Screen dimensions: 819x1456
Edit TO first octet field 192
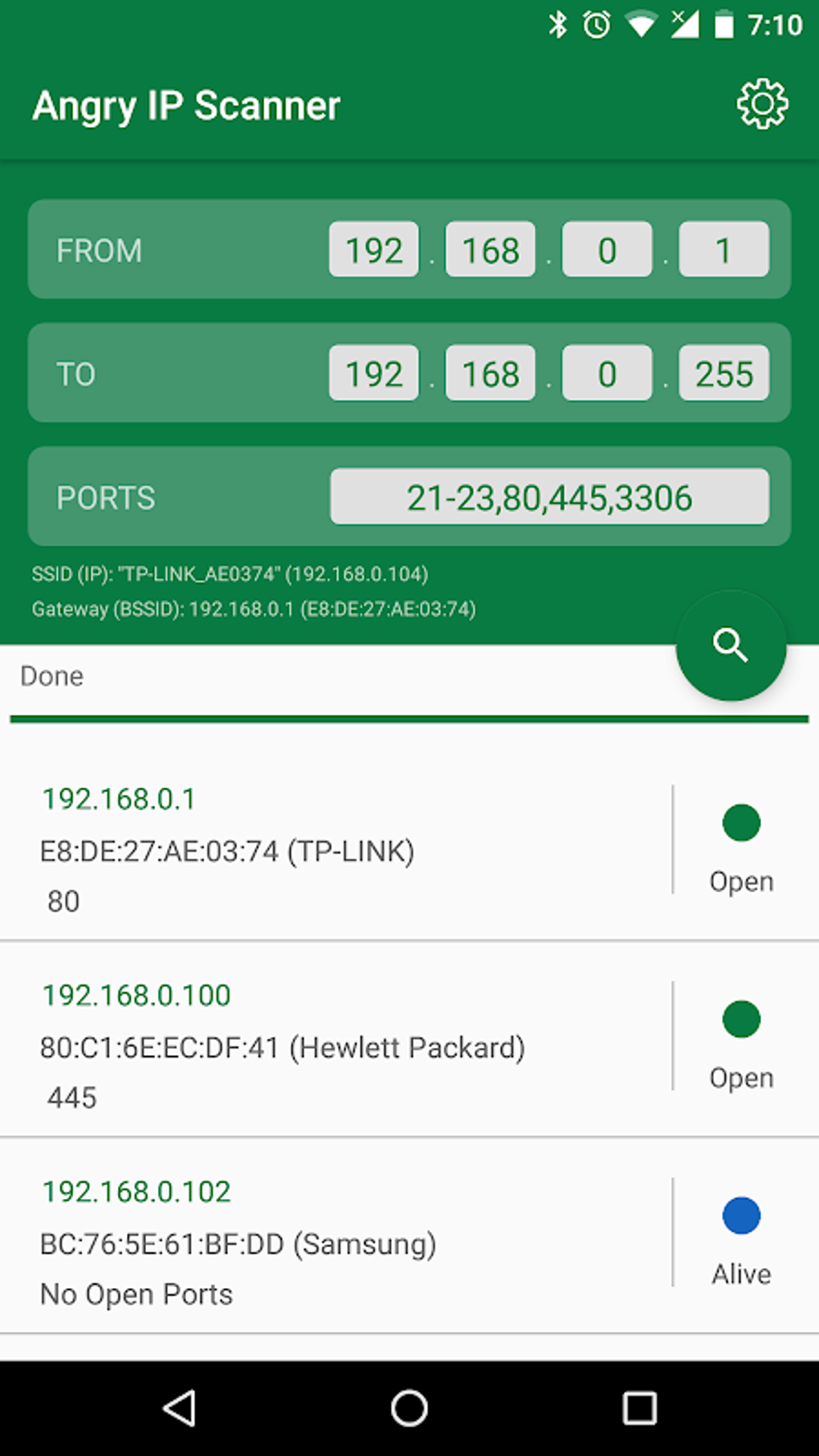pyautogui.click(x=373, y=373)
